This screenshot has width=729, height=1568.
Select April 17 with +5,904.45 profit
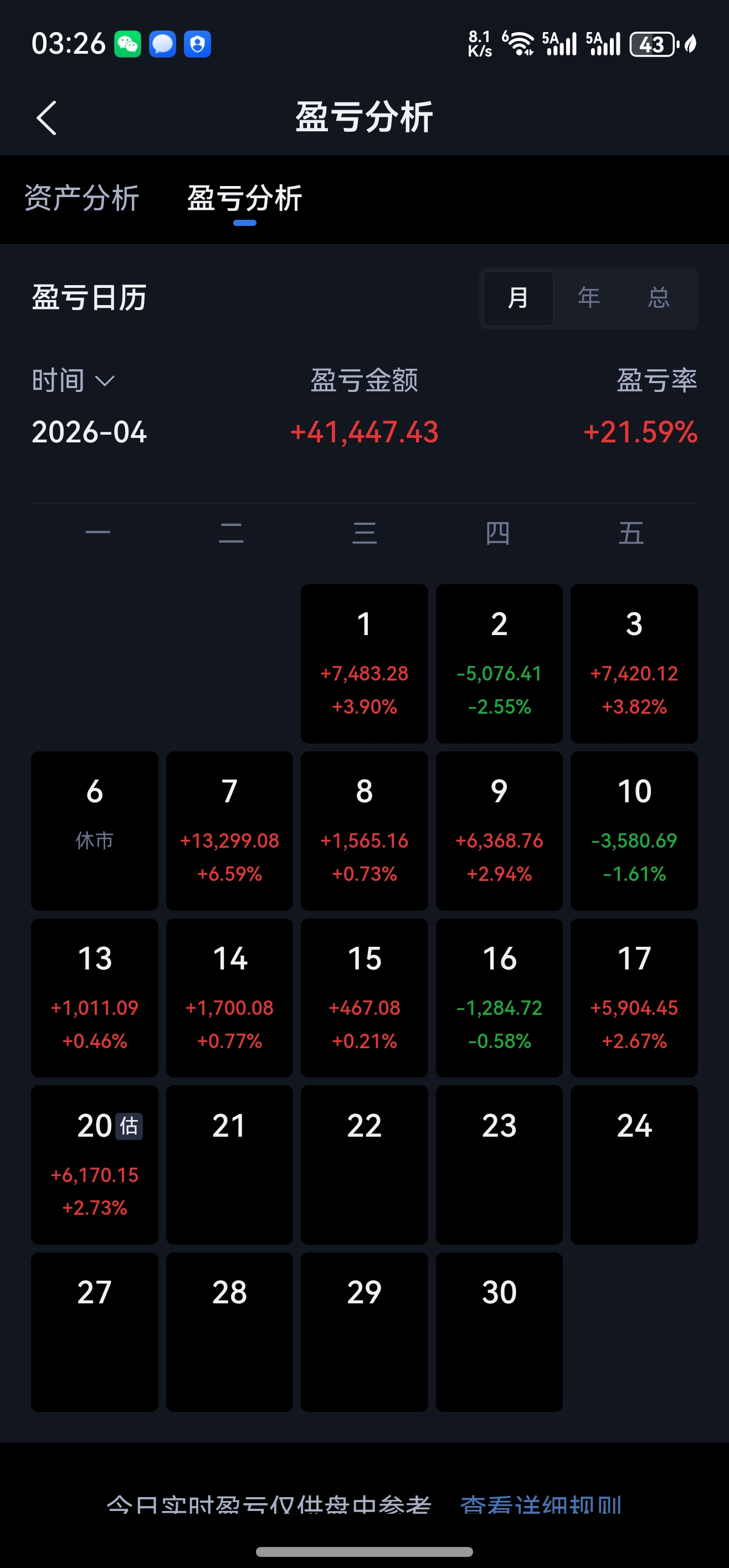[634, 998]
